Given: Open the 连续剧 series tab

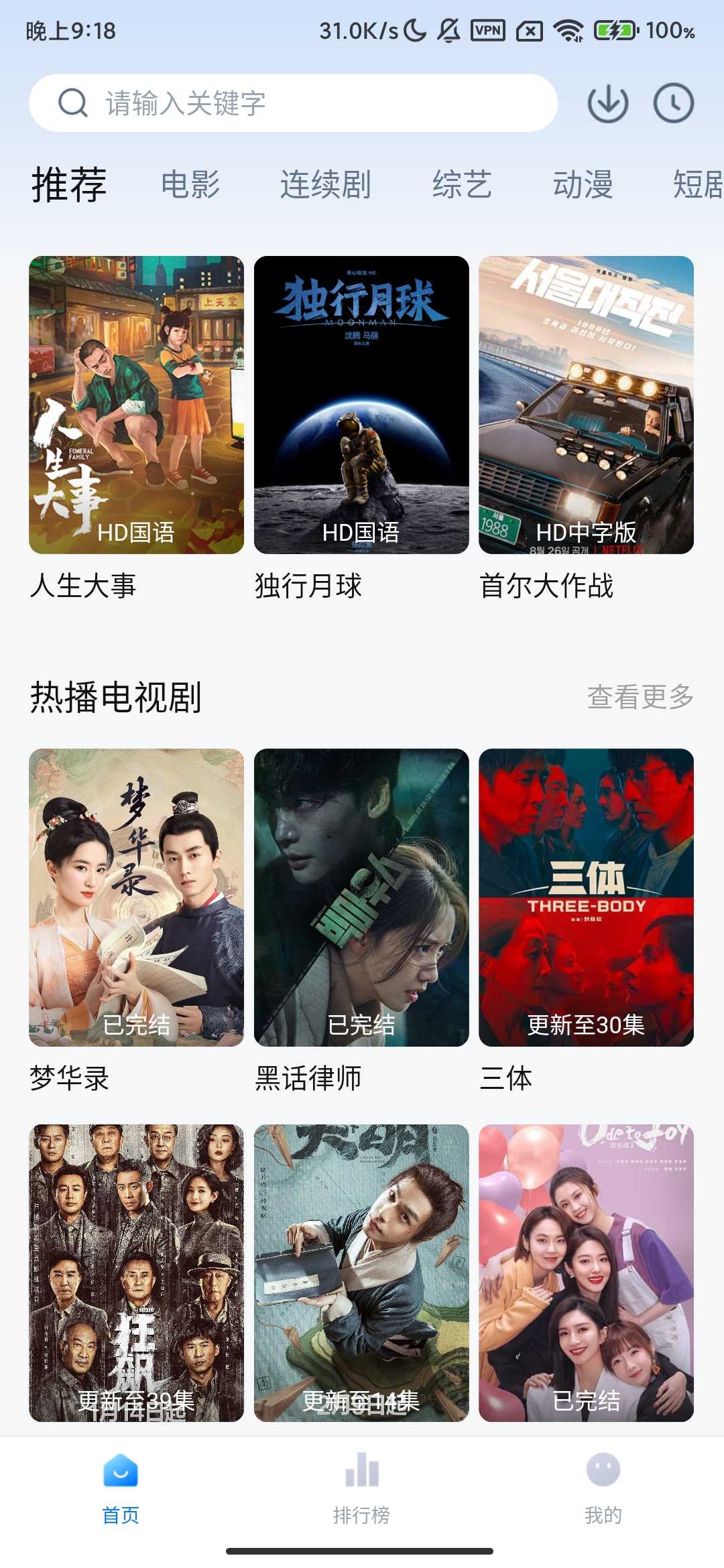Looking at the screenshot, I should point(326,186).
